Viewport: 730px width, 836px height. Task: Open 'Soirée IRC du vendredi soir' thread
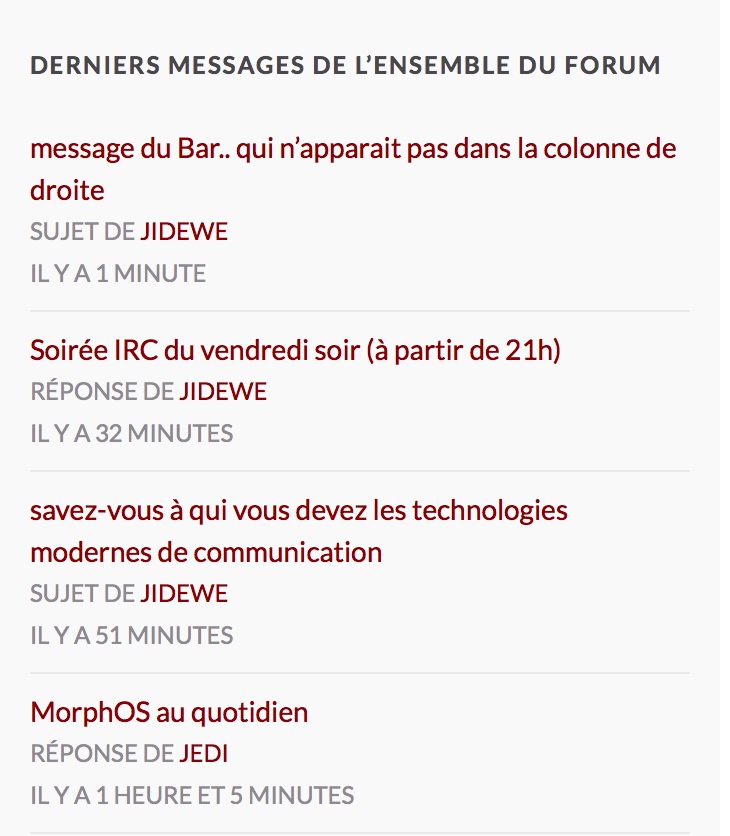tap(295, 351)
